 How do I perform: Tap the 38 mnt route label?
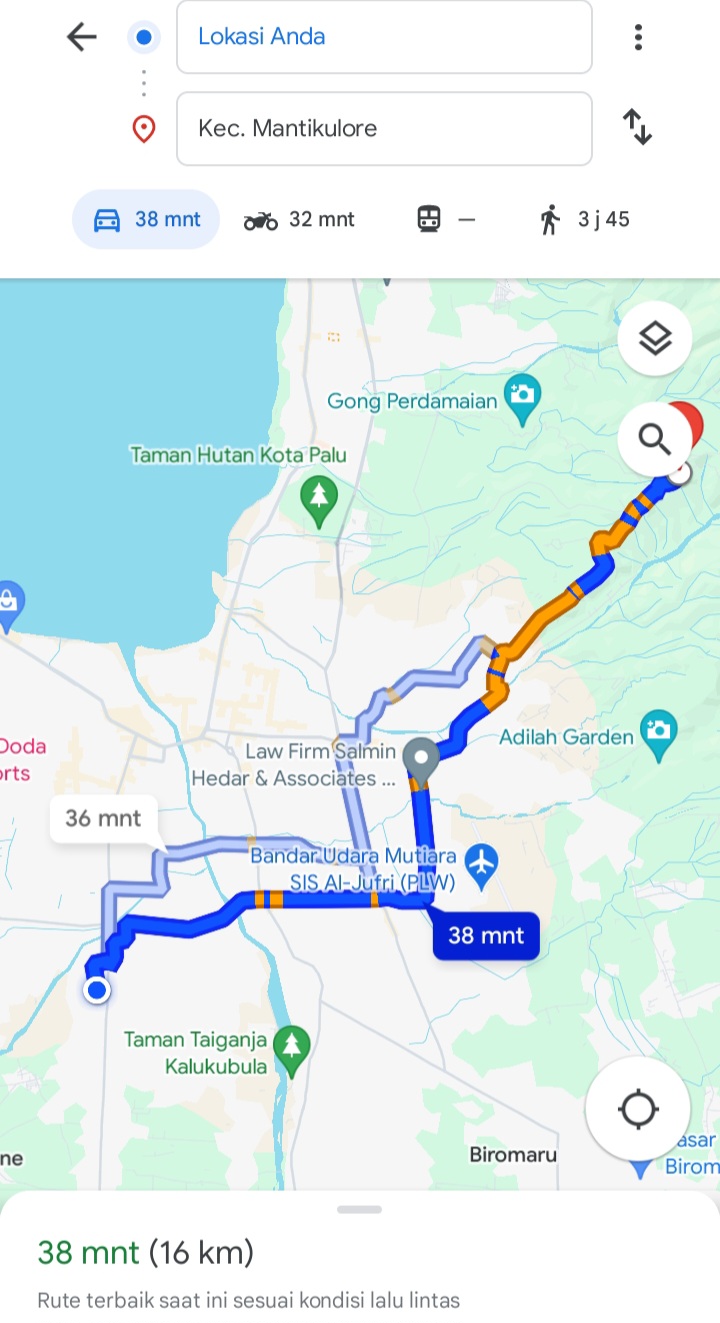(x=486, y=936)
